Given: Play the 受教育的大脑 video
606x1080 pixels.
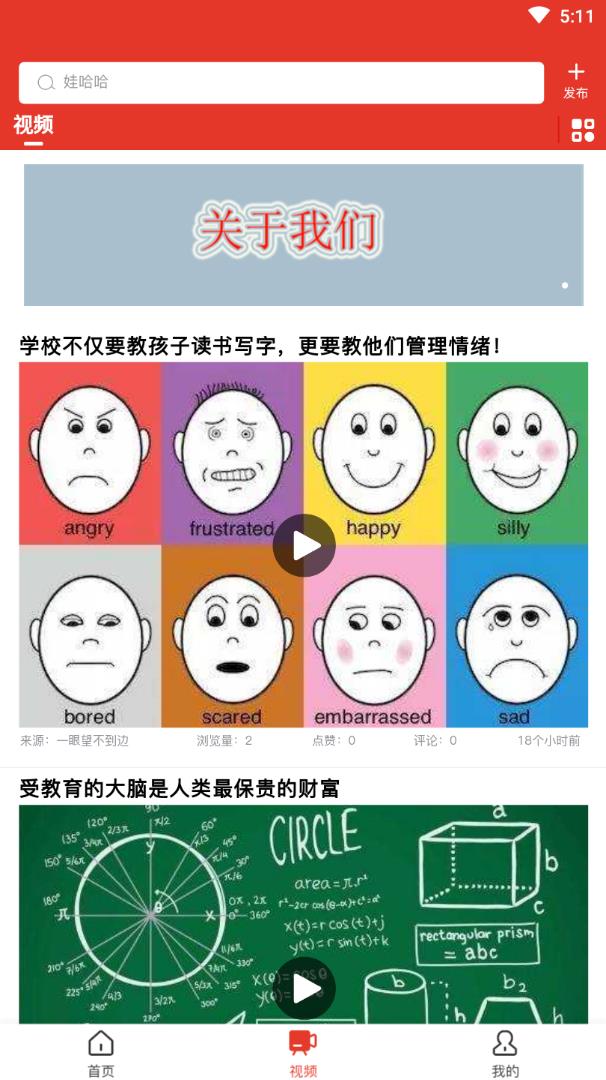Looking at the screenshot, I should pos(304,988).
